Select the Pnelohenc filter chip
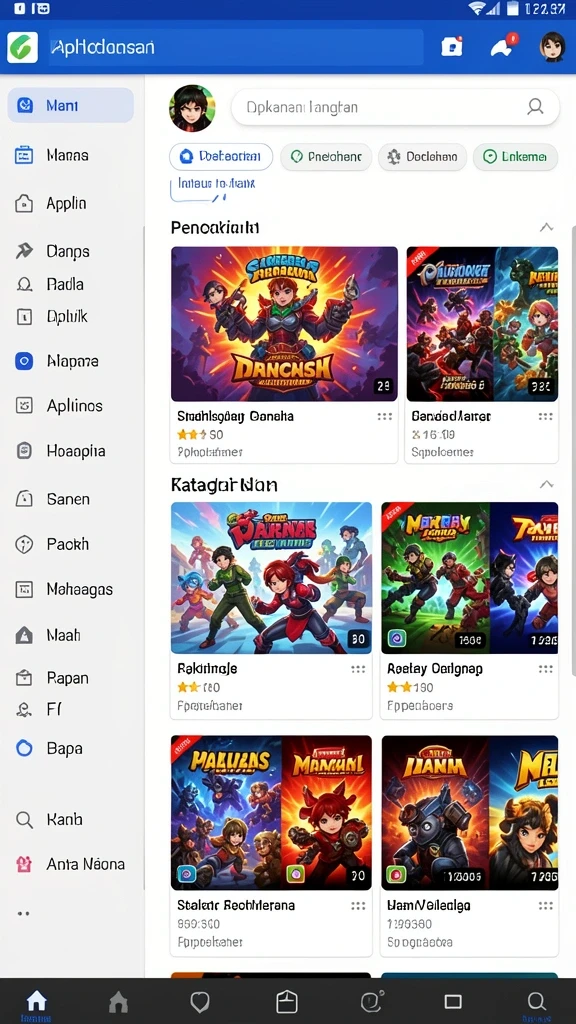The width and height of the screenshot is (576, 1024). [x=326, y=157]
